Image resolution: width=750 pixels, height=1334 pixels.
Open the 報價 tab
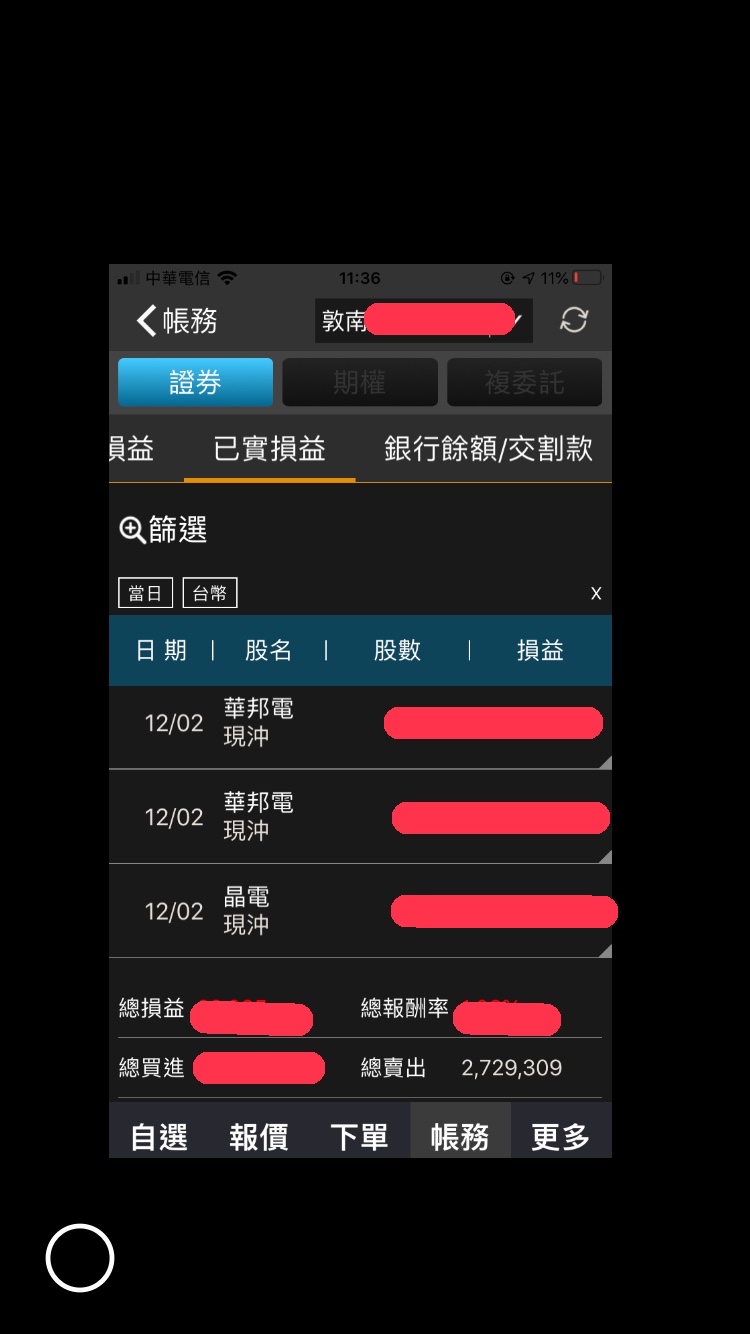click(x=259, y=1136)
